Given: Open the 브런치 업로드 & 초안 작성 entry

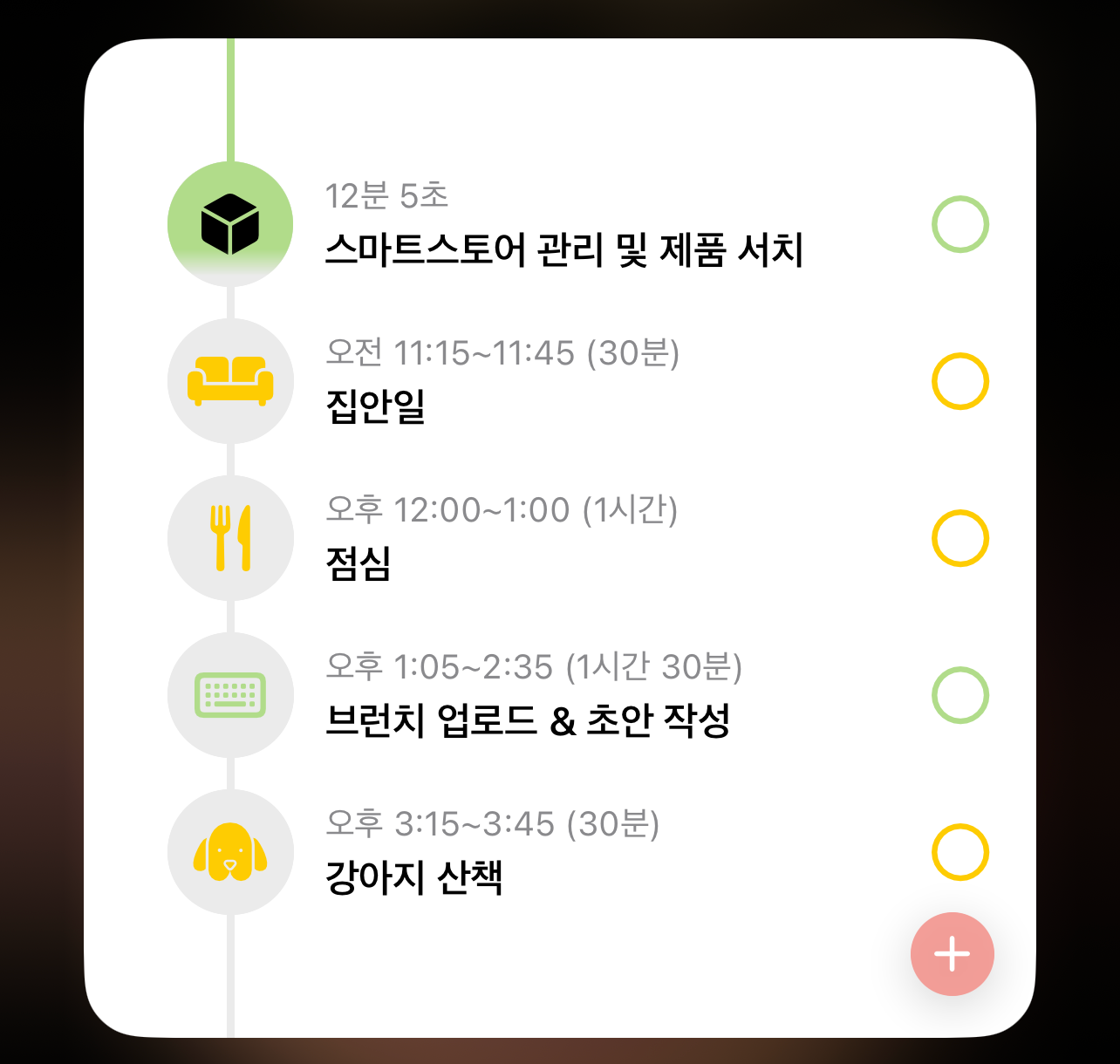Looking at the screenshot, I should (x=528, y=720).
